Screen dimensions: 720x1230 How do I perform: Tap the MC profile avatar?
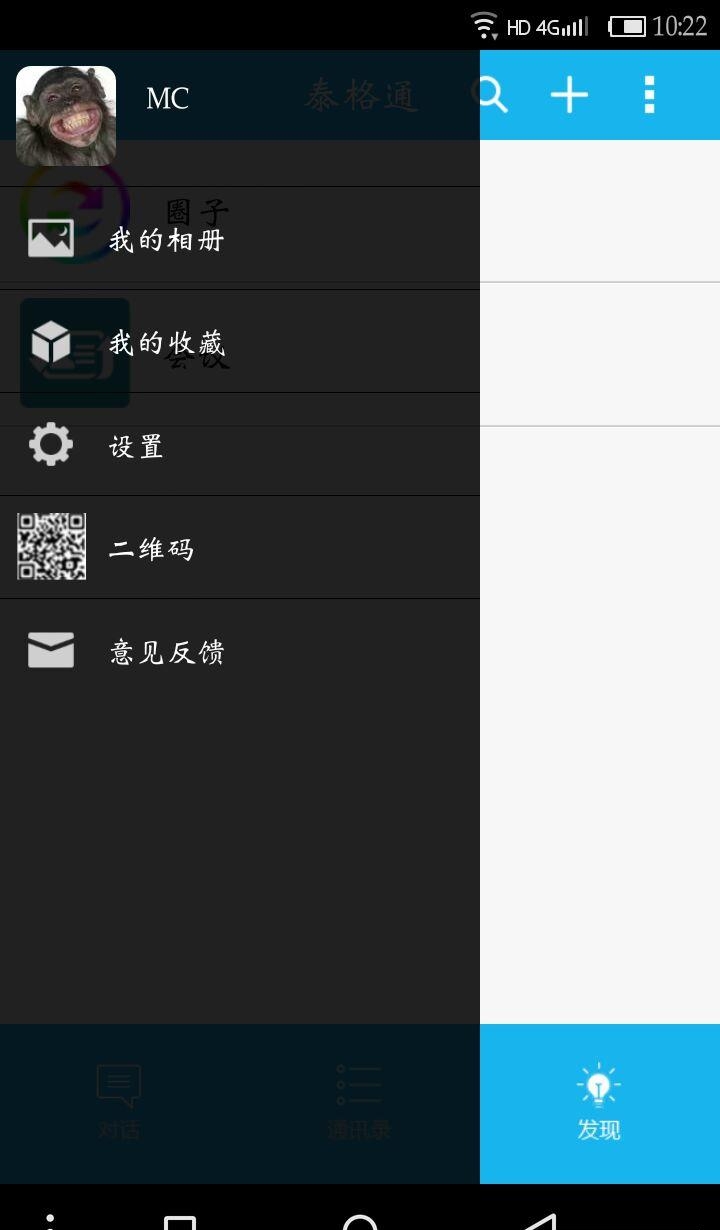66,116
